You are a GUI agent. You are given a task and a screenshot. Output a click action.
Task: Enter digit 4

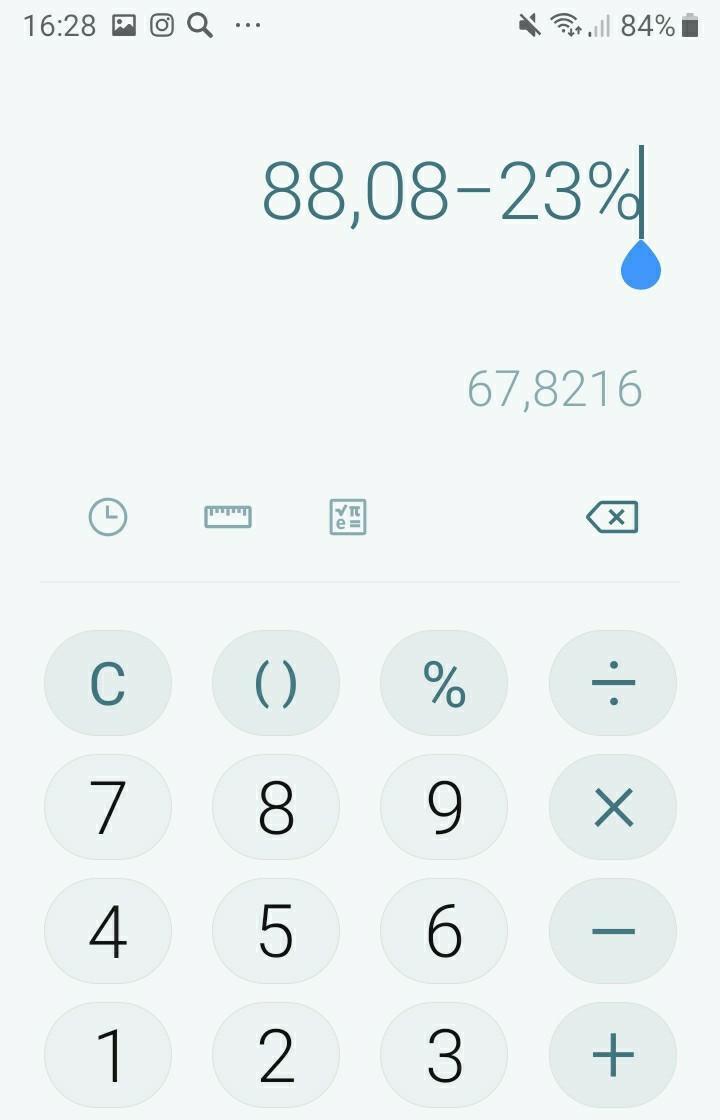coord(108,932)
